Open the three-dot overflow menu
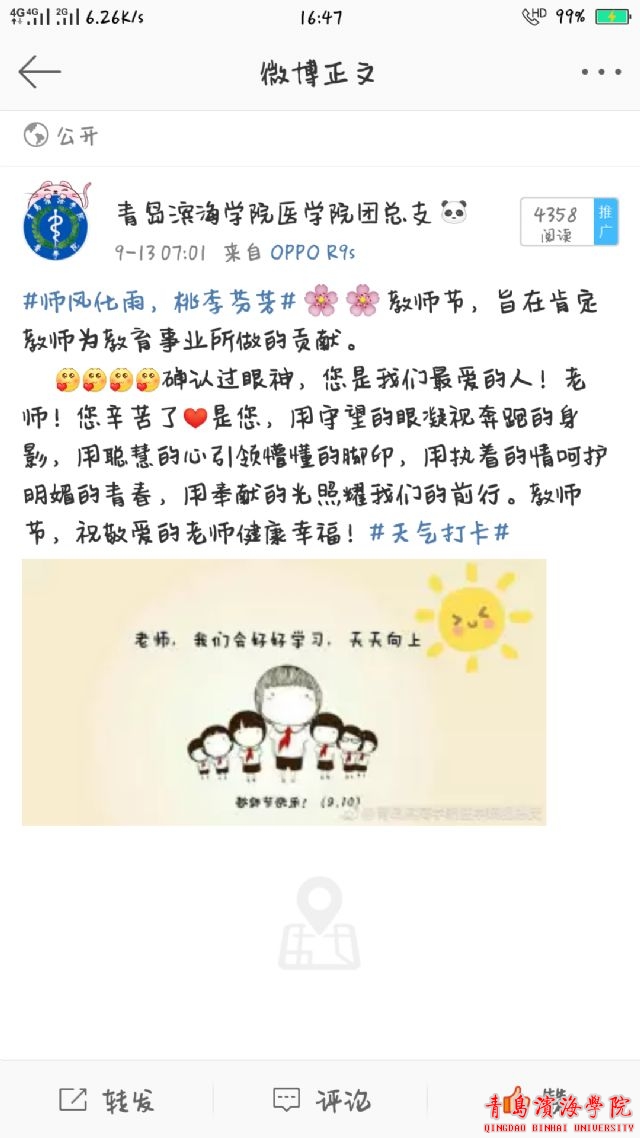Viewport: 640px width, 1138px height. click(601, 72)
